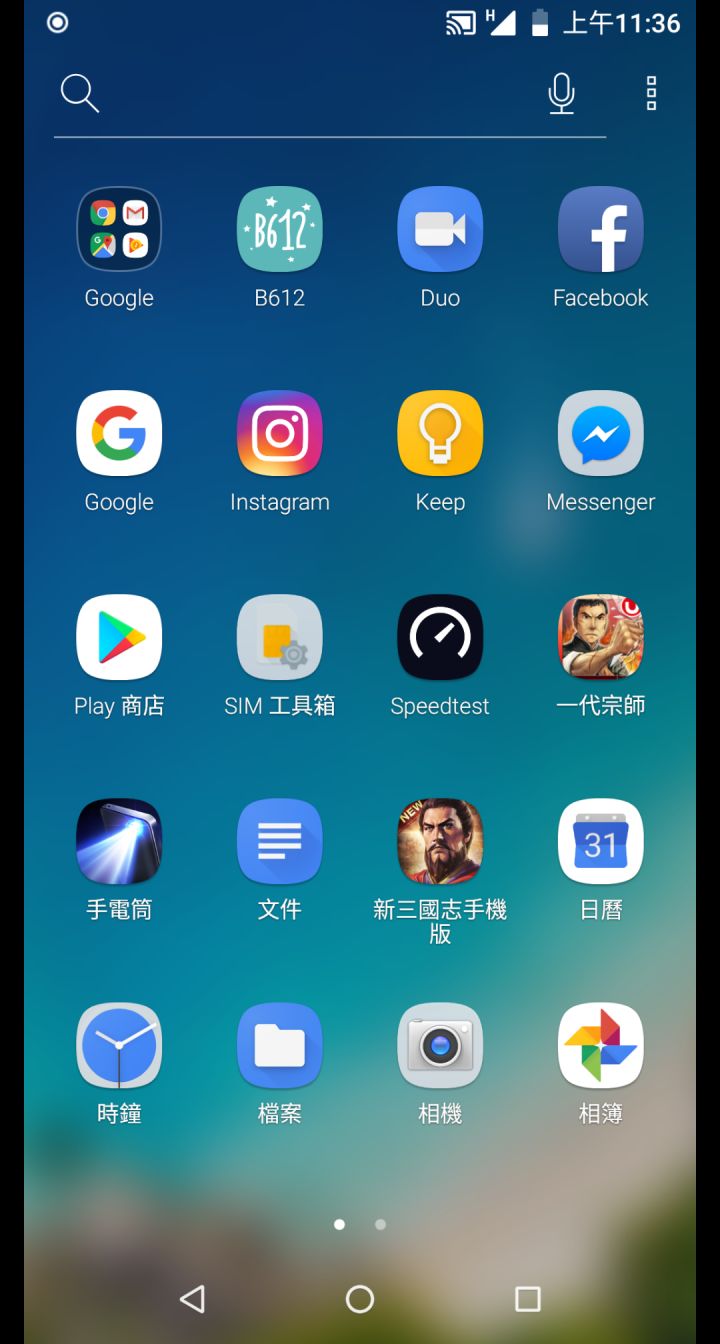The width and height of the screenshot is (720, 1344).
Task: Open Keep notes app
Action: (440, 433)
